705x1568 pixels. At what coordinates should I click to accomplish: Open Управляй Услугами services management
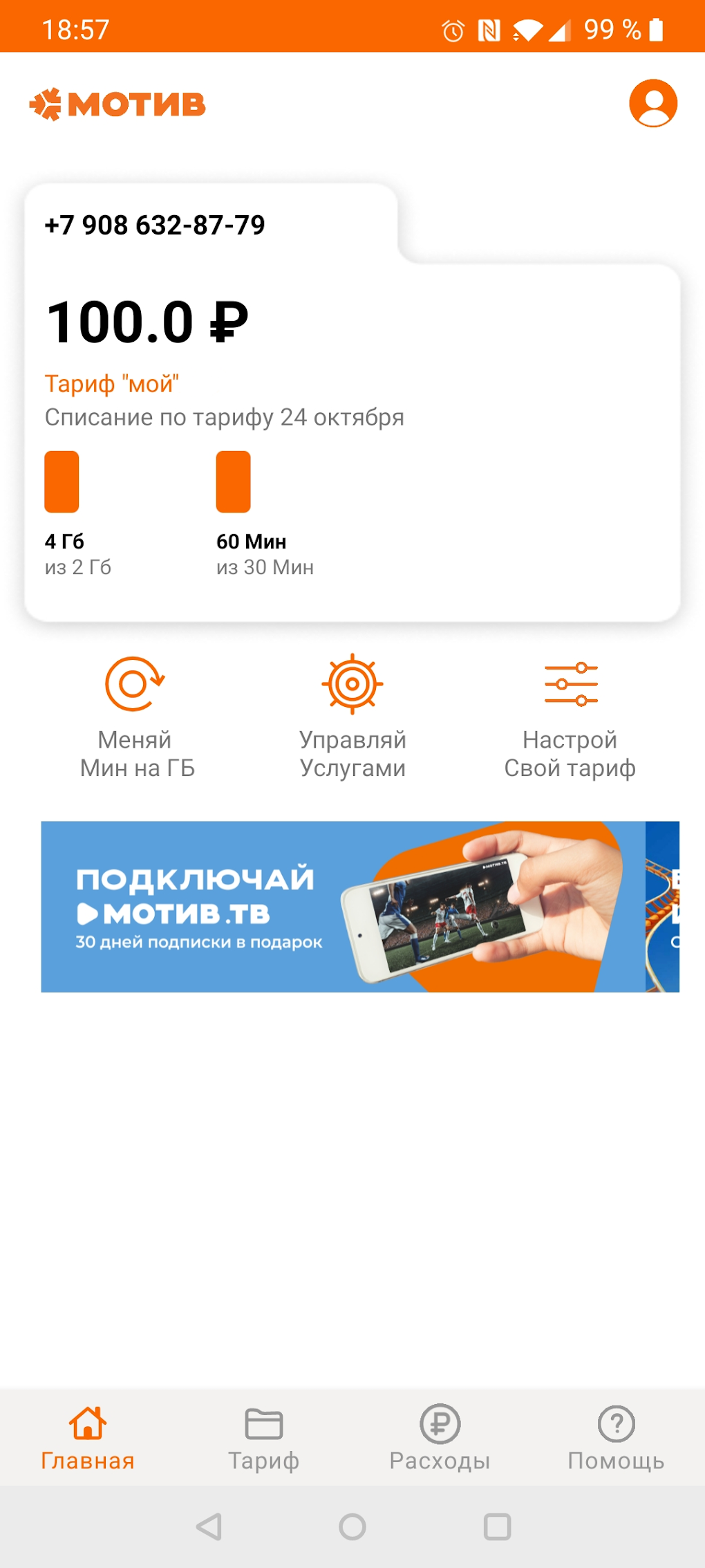[x=352, y=717]
